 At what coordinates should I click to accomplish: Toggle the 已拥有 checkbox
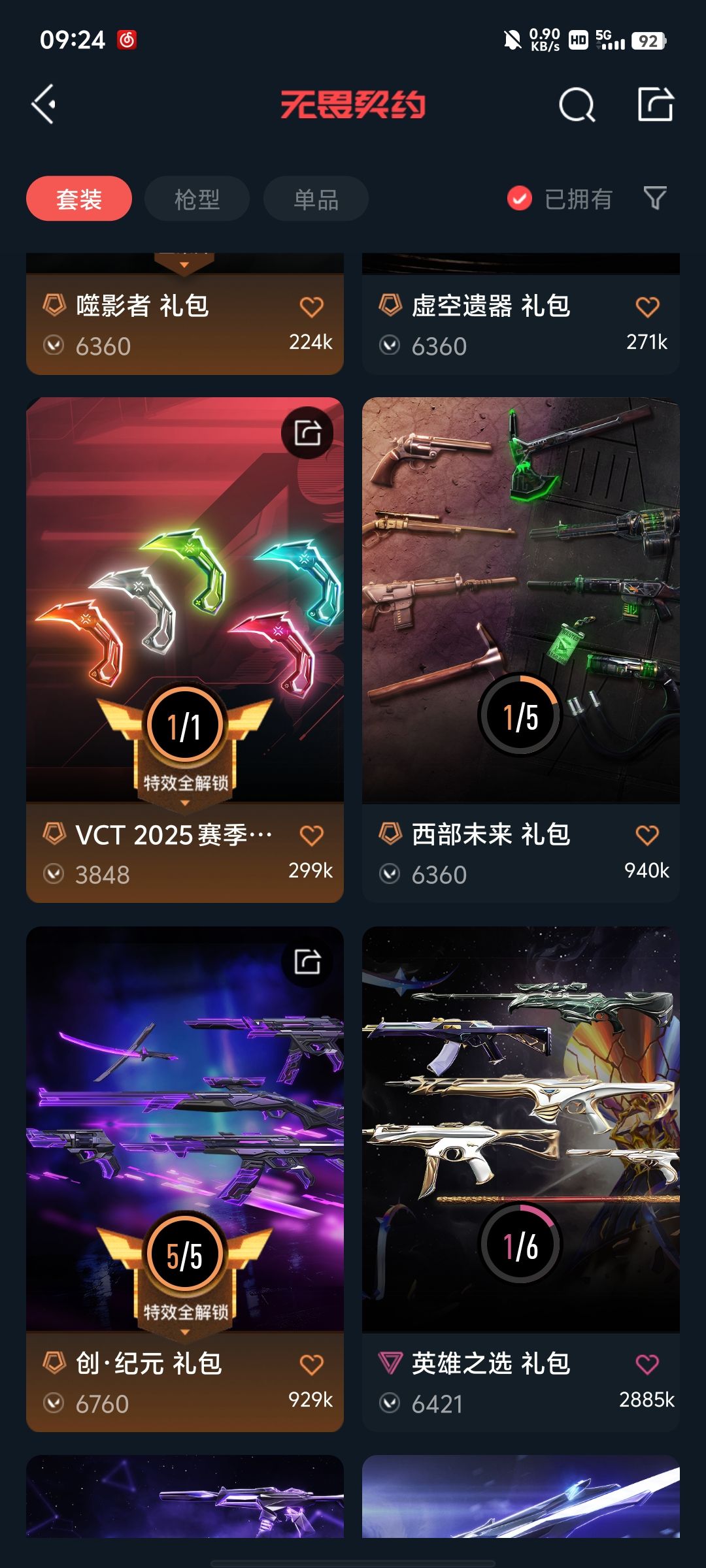point(520,199)
